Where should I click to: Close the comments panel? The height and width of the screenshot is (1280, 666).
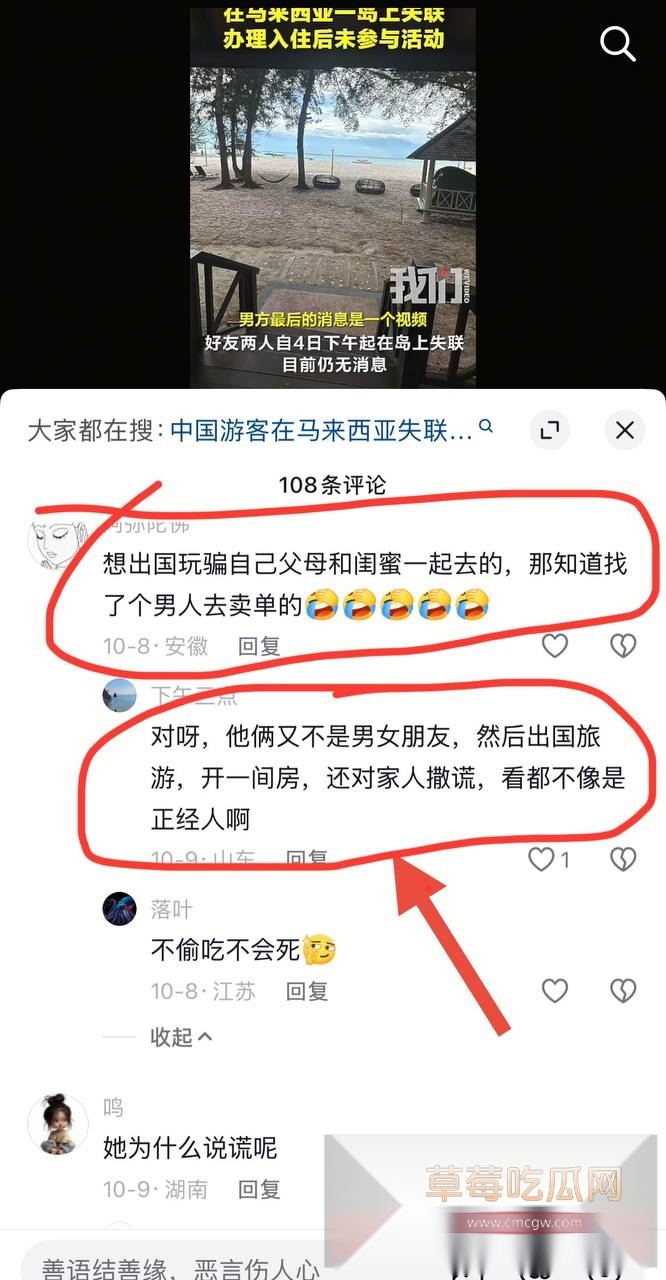pyautogui.click(x=625, y=430)
